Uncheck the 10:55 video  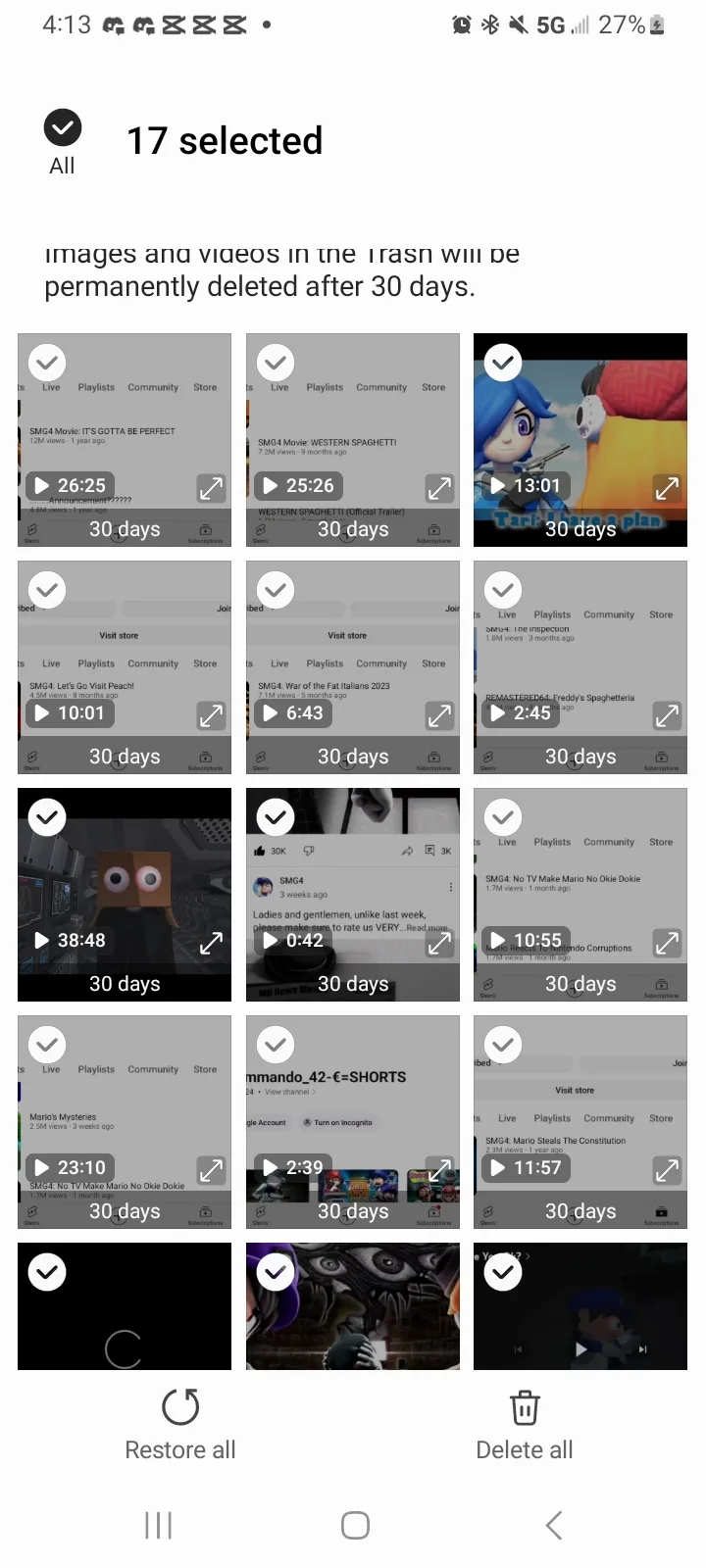coord(503,817)
